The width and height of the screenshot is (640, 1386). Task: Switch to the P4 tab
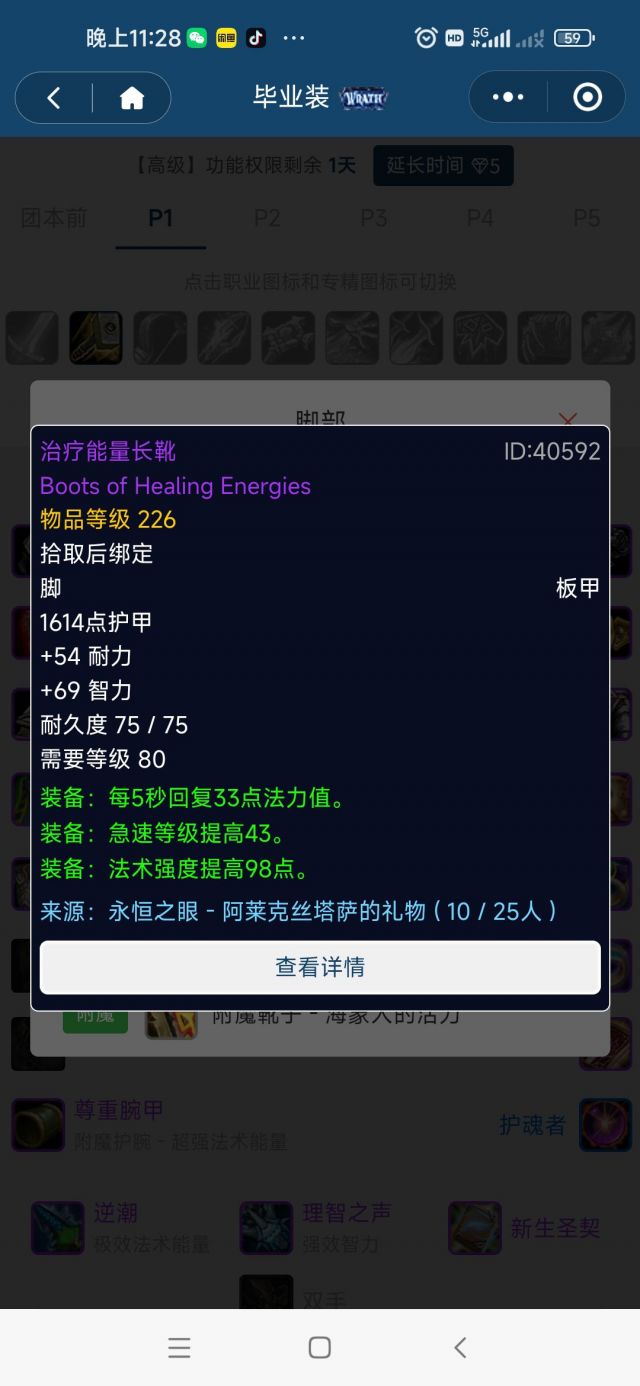[x=480, y=218]
